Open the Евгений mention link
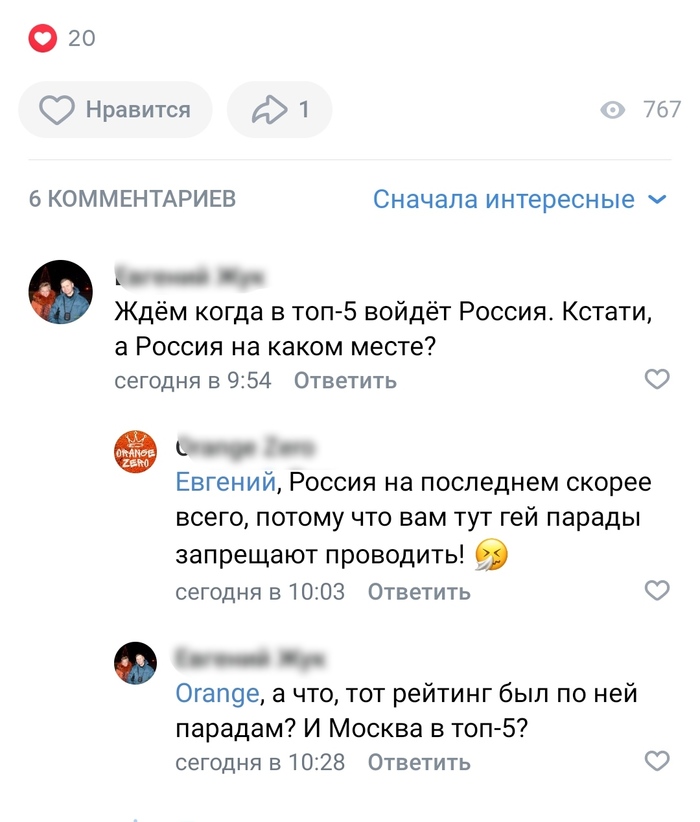This screenshot has height=822, width=700. tap(225, 484)
